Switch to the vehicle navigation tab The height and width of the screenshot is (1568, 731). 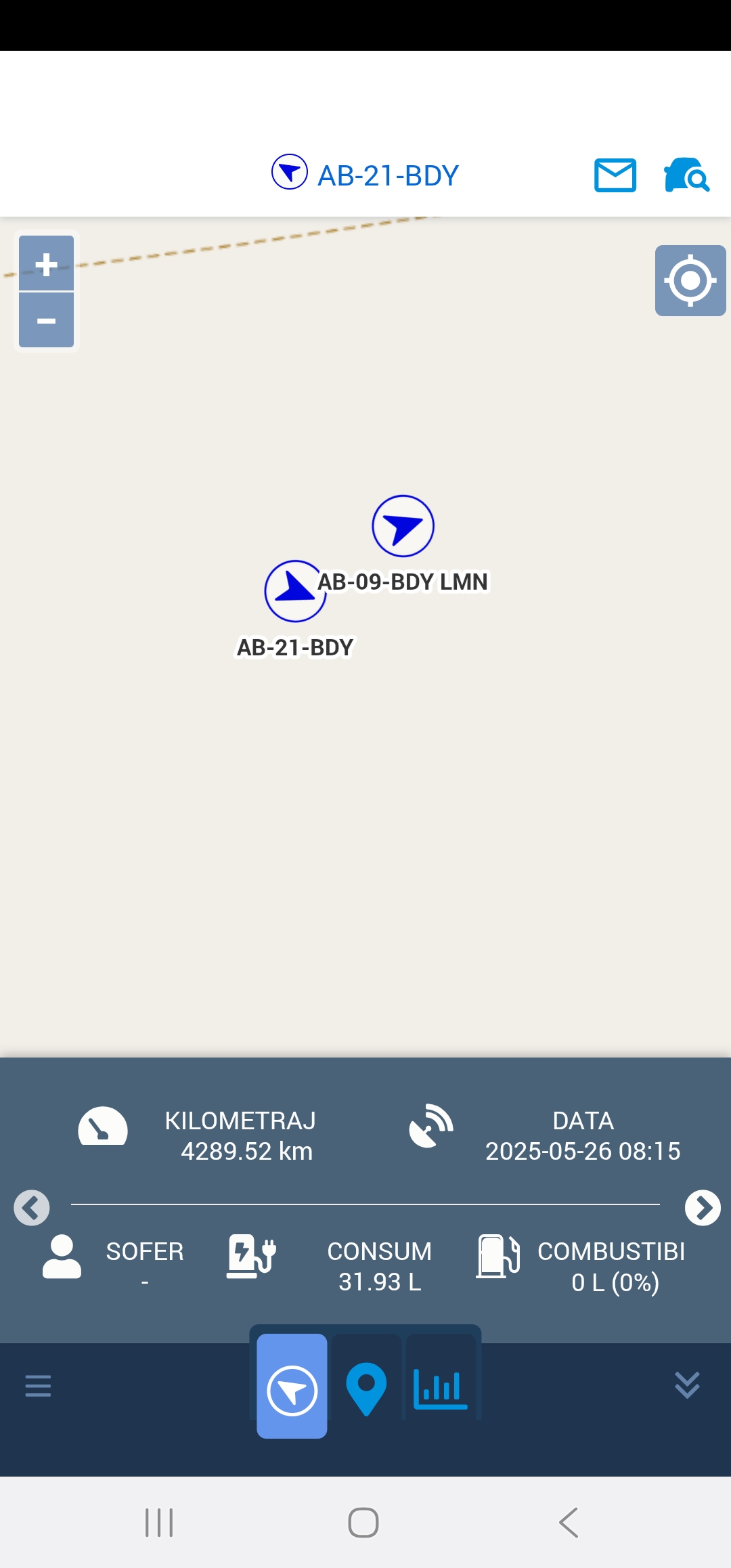click(x=292, y=1386)
